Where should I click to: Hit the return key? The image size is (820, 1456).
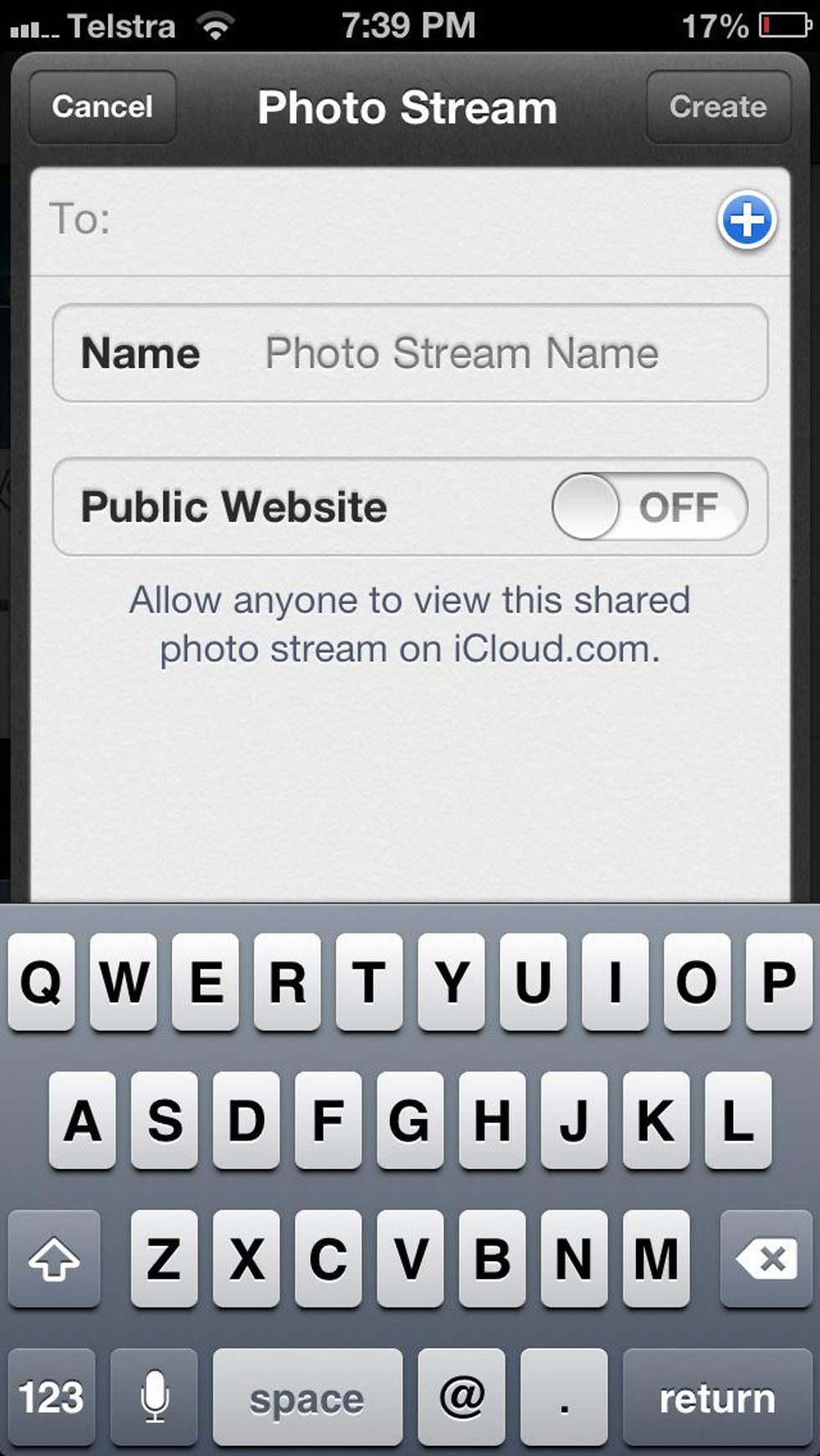click(x=716, y=1397)
